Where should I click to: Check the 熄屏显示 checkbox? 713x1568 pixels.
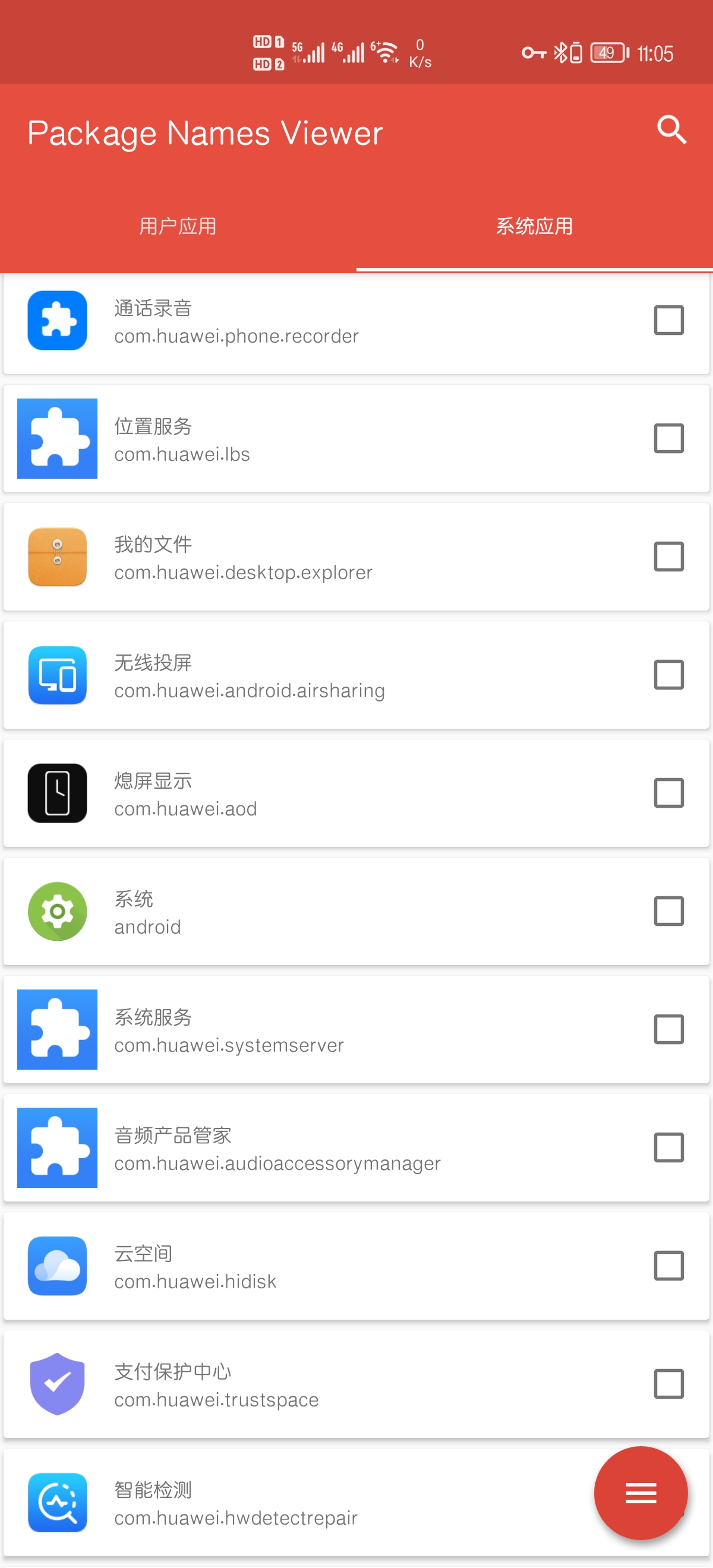coord(668,793)
